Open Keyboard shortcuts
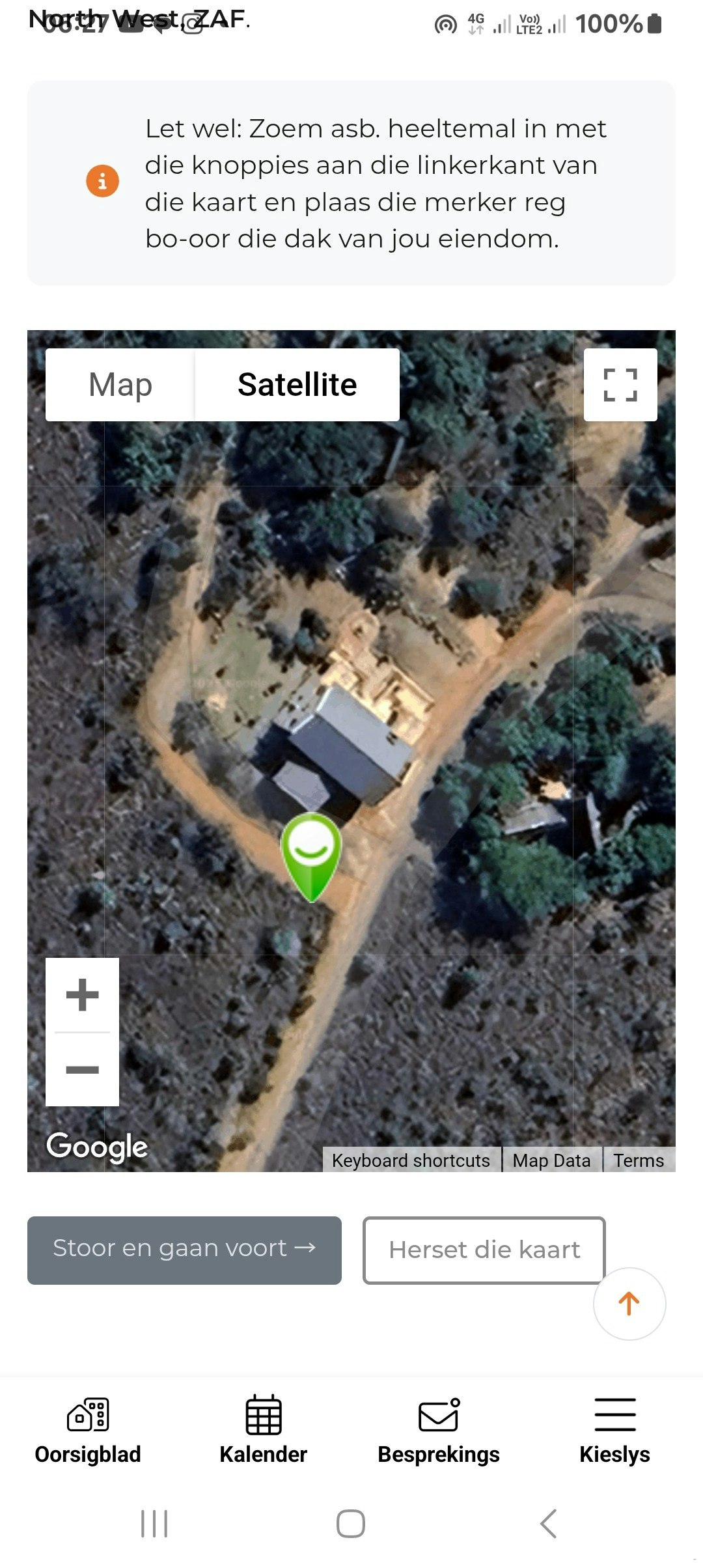Viewport: 703px width, 1568px height. 411,1160
